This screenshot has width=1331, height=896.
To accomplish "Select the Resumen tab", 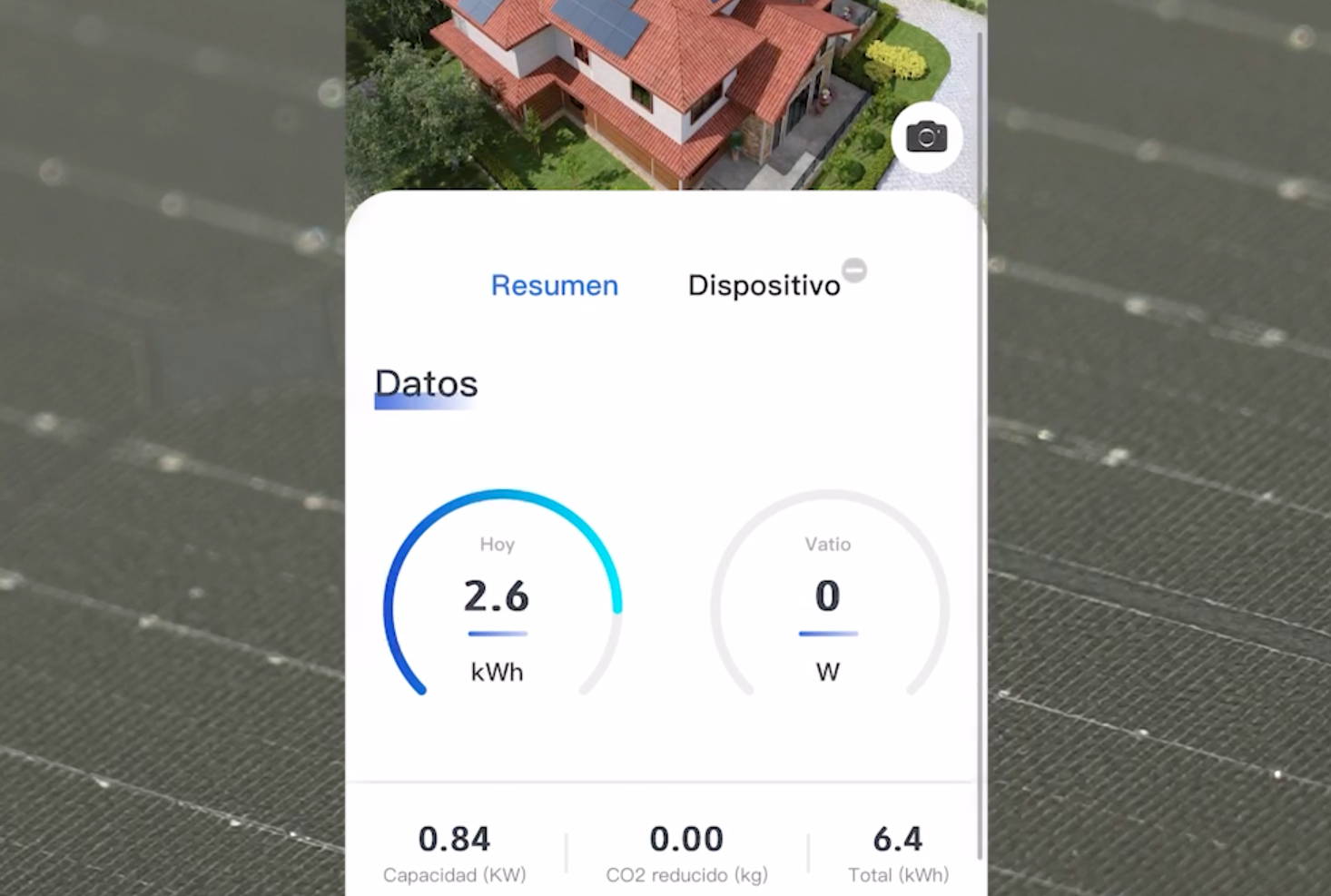I will click(x=554, y=285).
